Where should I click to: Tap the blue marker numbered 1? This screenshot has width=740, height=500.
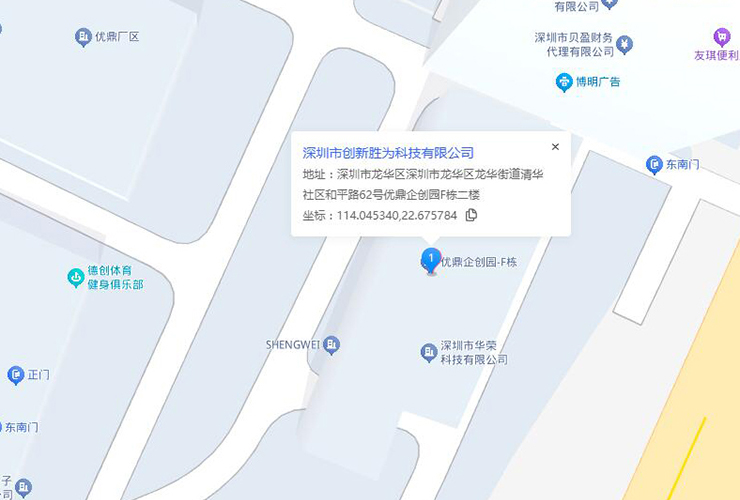pos(431,260)
